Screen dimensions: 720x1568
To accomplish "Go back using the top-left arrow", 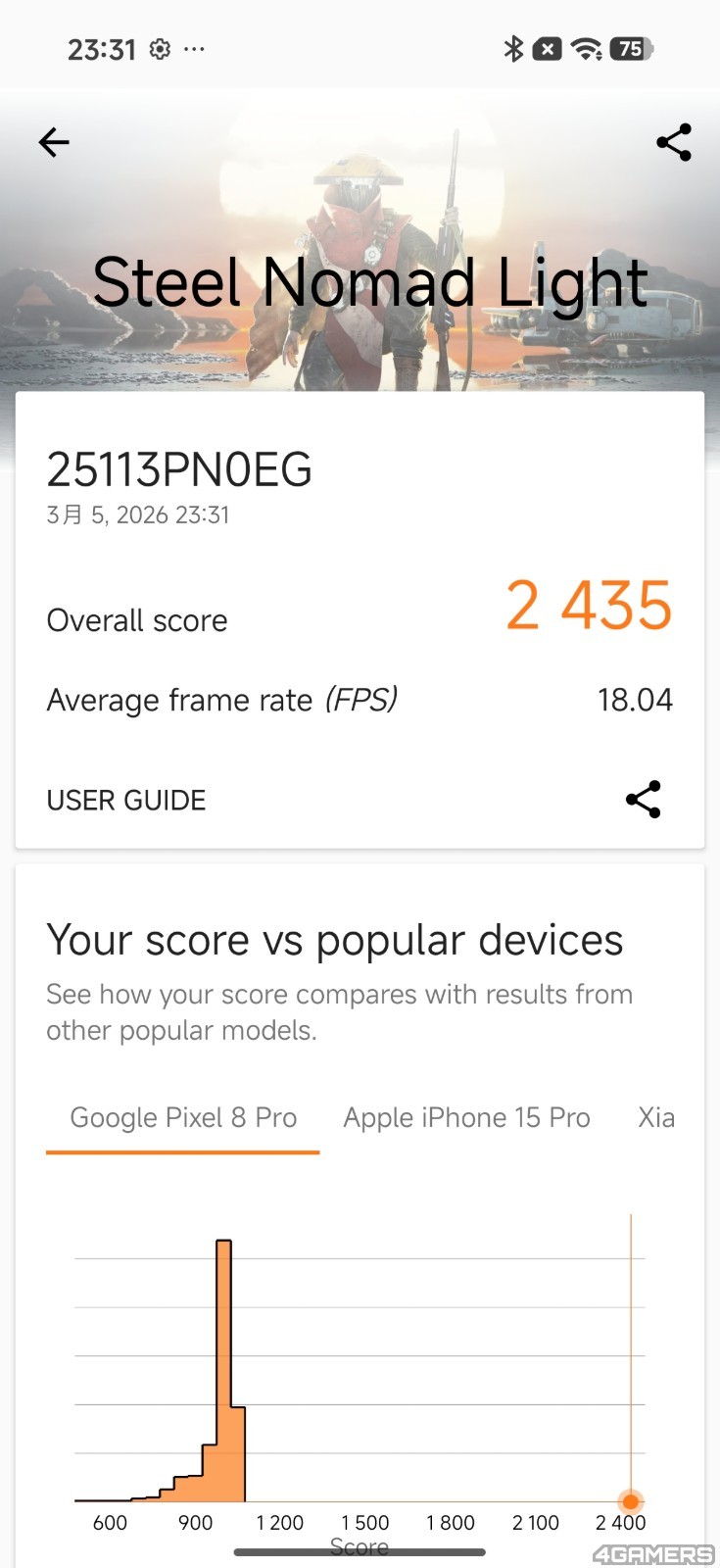I will coord(54,143).
